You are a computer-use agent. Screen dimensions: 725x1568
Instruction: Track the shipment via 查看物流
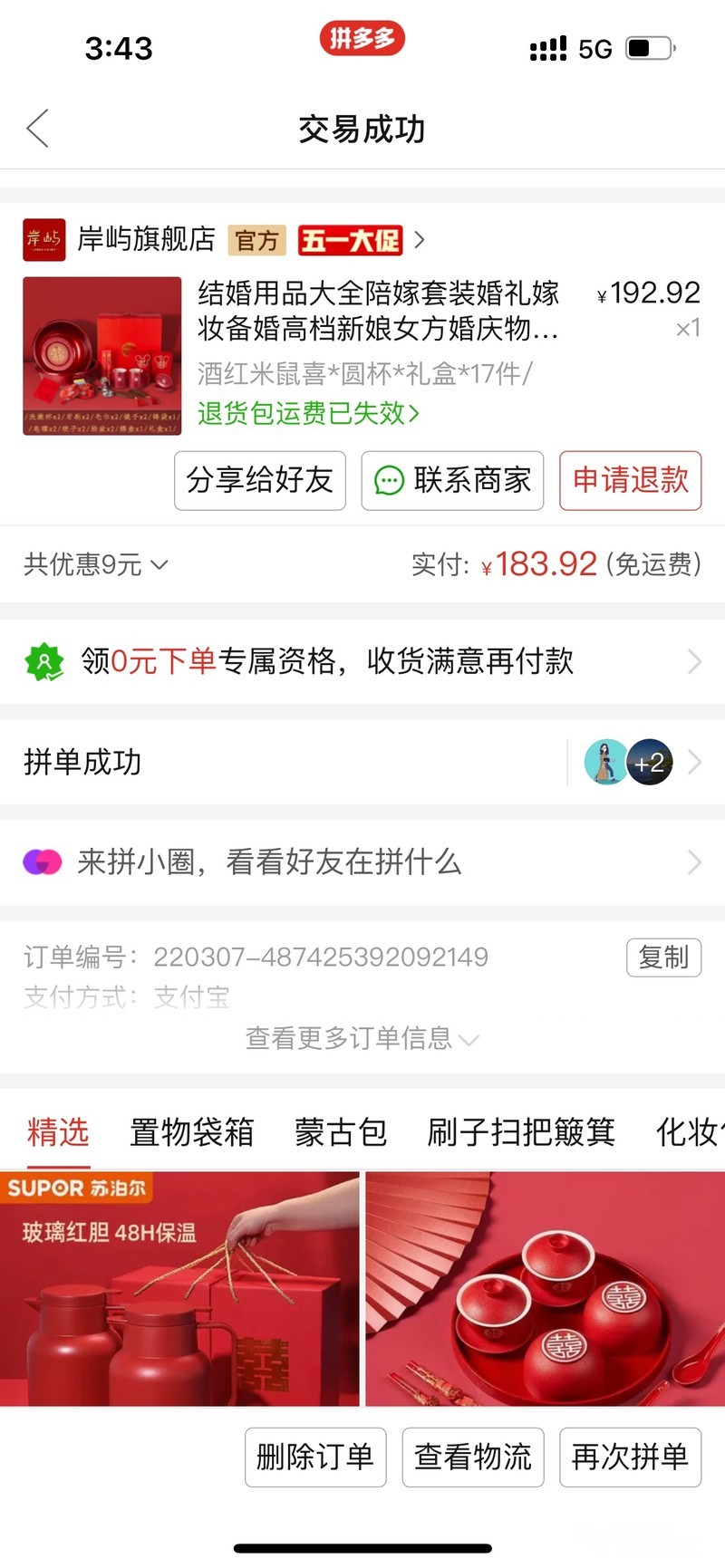click(x=473, y=1457)
